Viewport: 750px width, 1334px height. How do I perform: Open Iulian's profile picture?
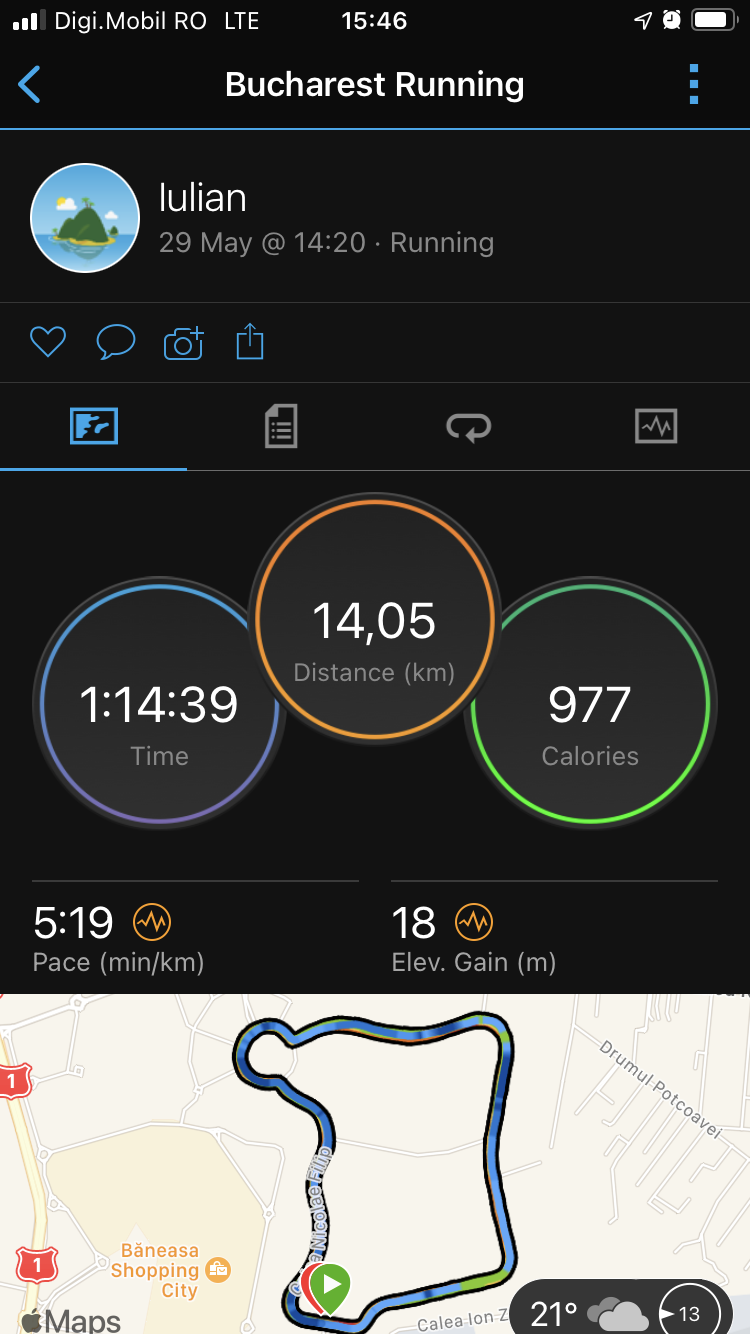coord(85,218)
